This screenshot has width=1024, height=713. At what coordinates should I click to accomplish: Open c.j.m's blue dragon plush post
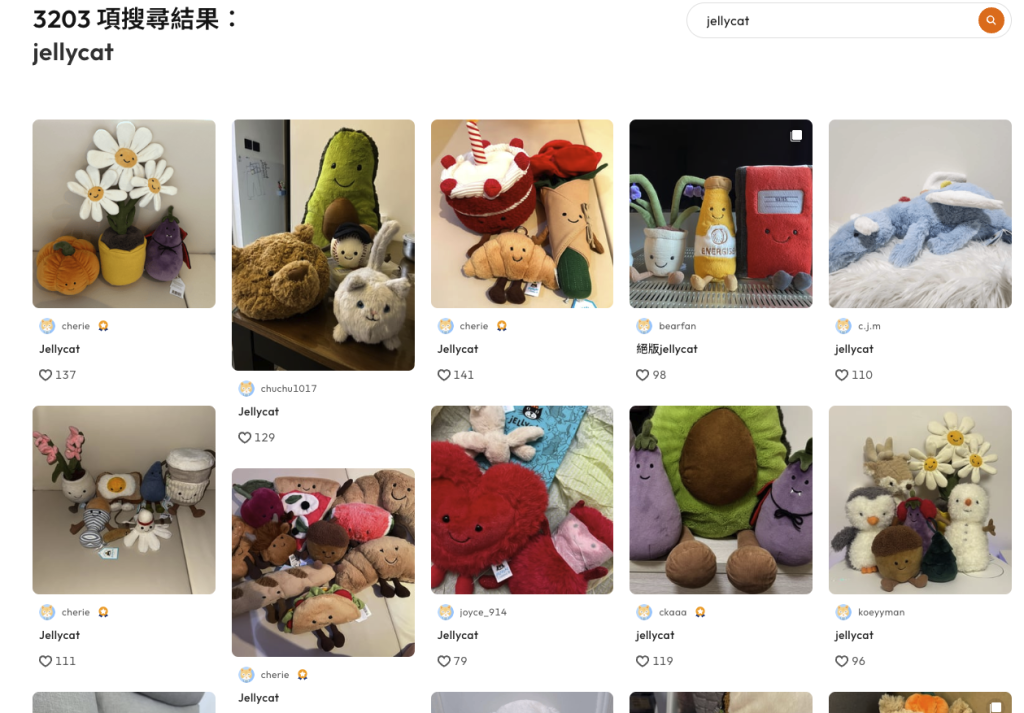[919, 214]
